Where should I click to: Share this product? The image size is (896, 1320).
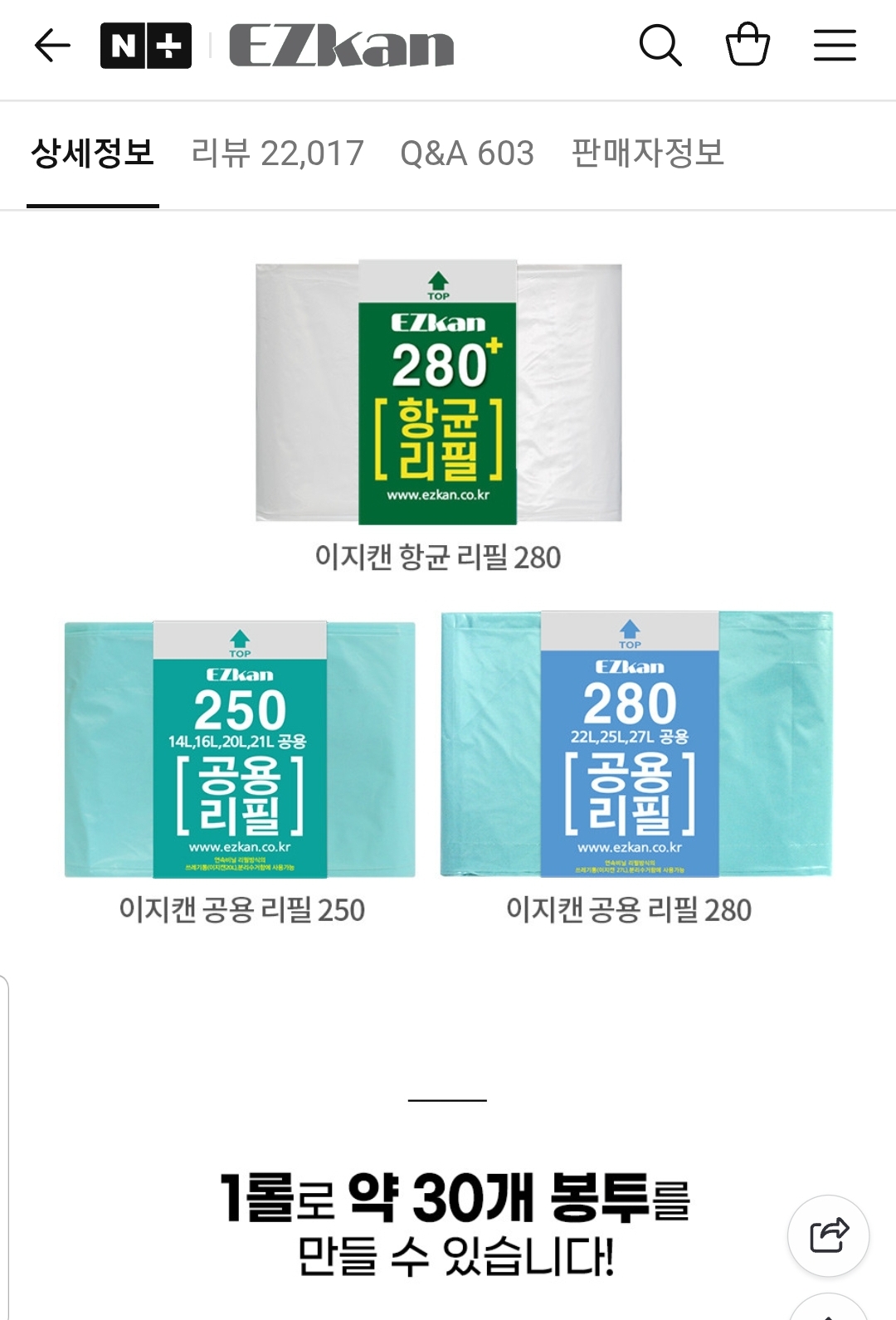click(x=828, y=1235)
